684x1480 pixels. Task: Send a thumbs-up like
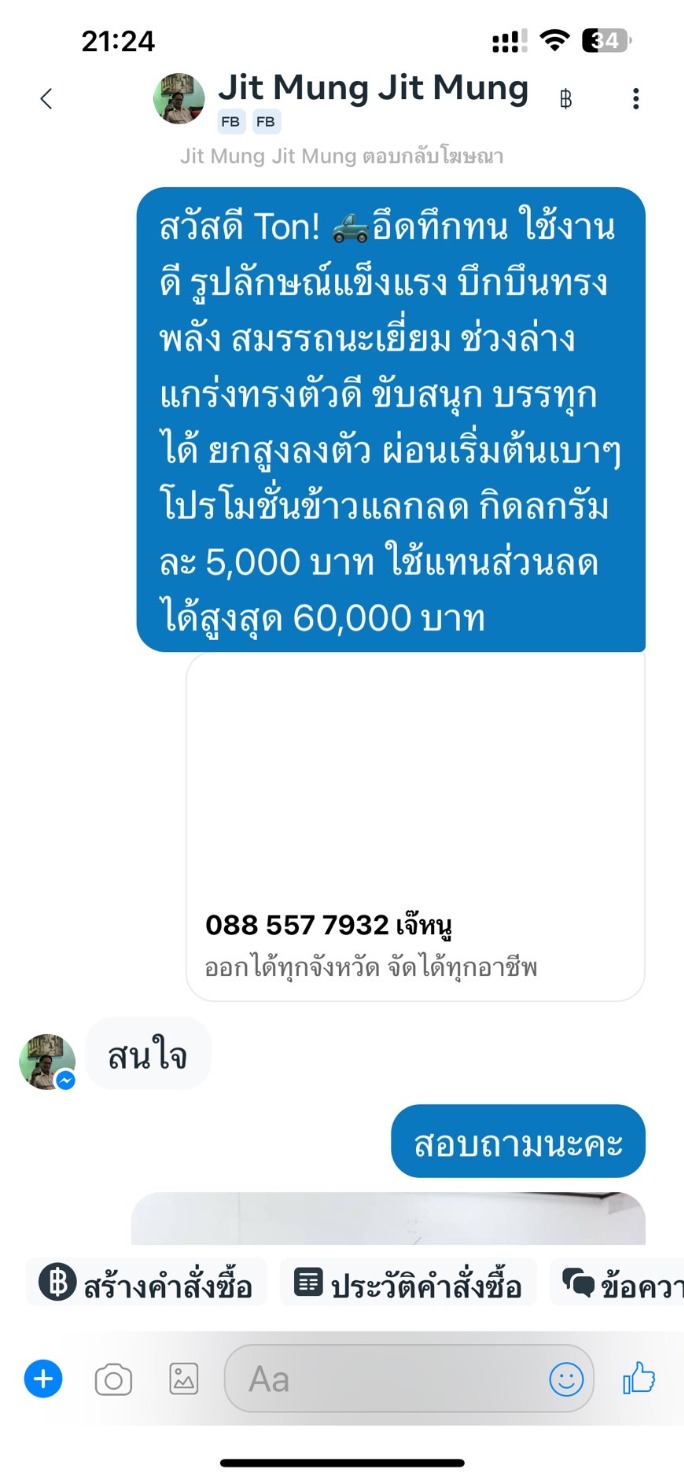coord(639,1380)
